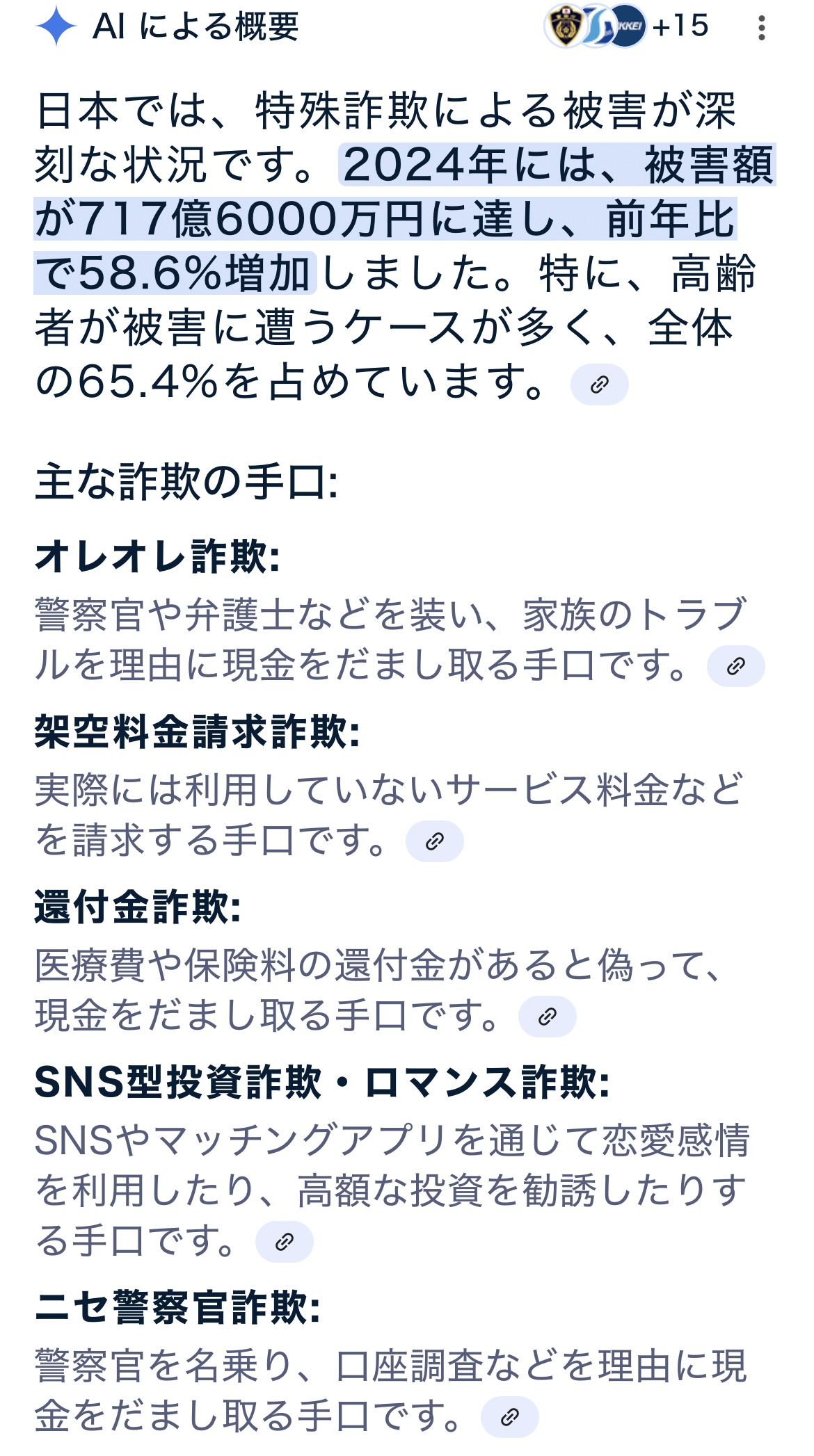Open source link after the 65.4% paragraph

pyautogui.click(x=599, y=385)
